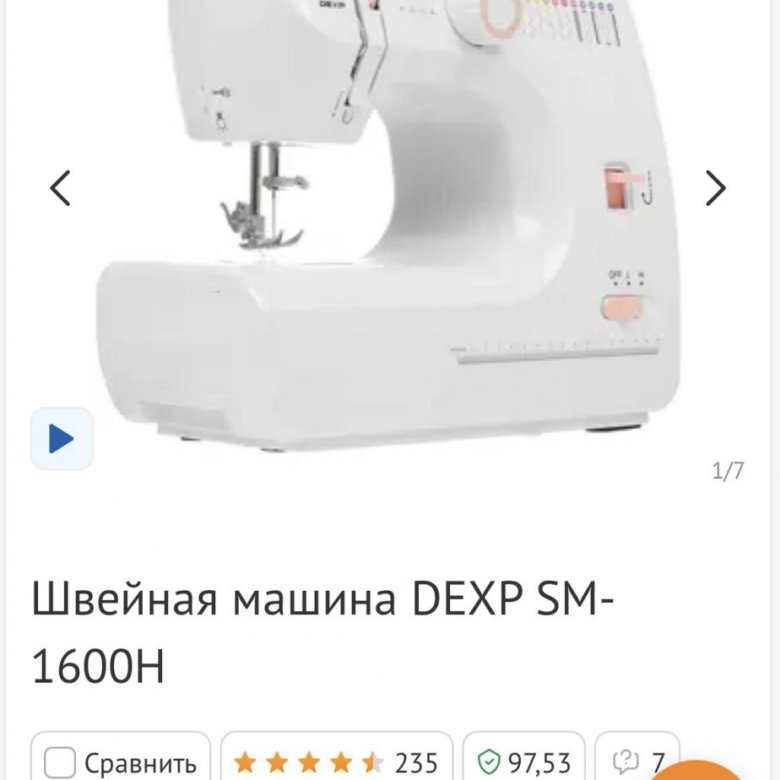780x780 pixels.
Task: Show the previous product photo
Action: pos(61,187)
